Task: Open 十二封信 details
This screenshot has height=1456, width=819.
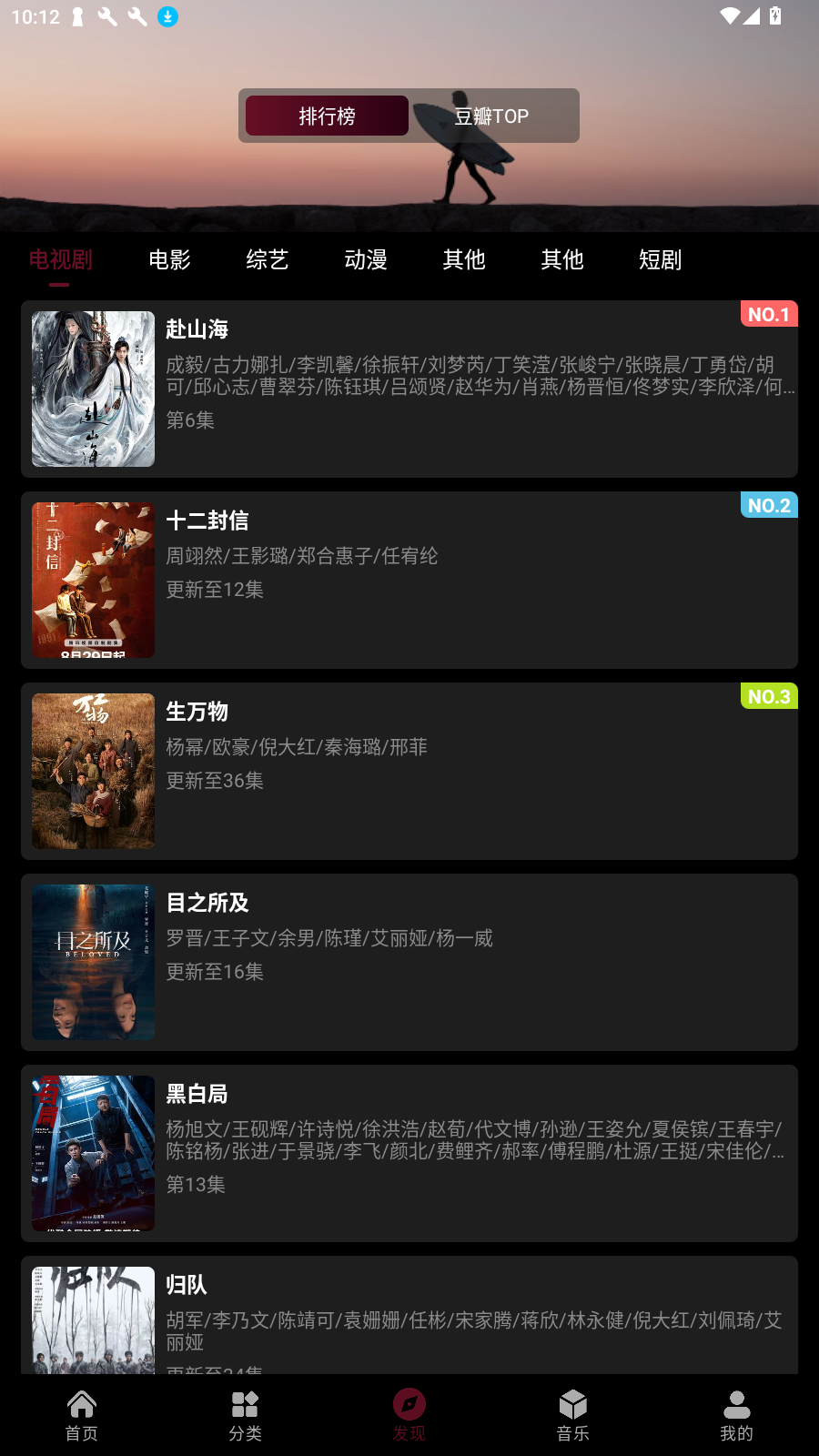Action: [409, 581]
